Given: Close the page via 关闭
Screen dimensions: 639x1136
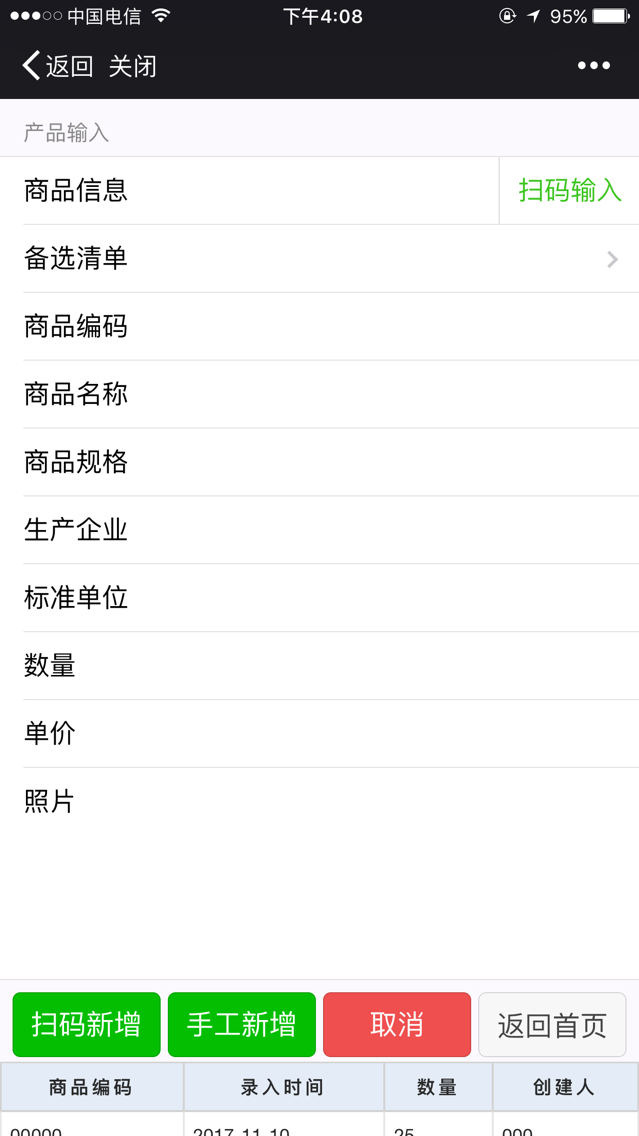Looking at the screenshot, I should point(133,66).
